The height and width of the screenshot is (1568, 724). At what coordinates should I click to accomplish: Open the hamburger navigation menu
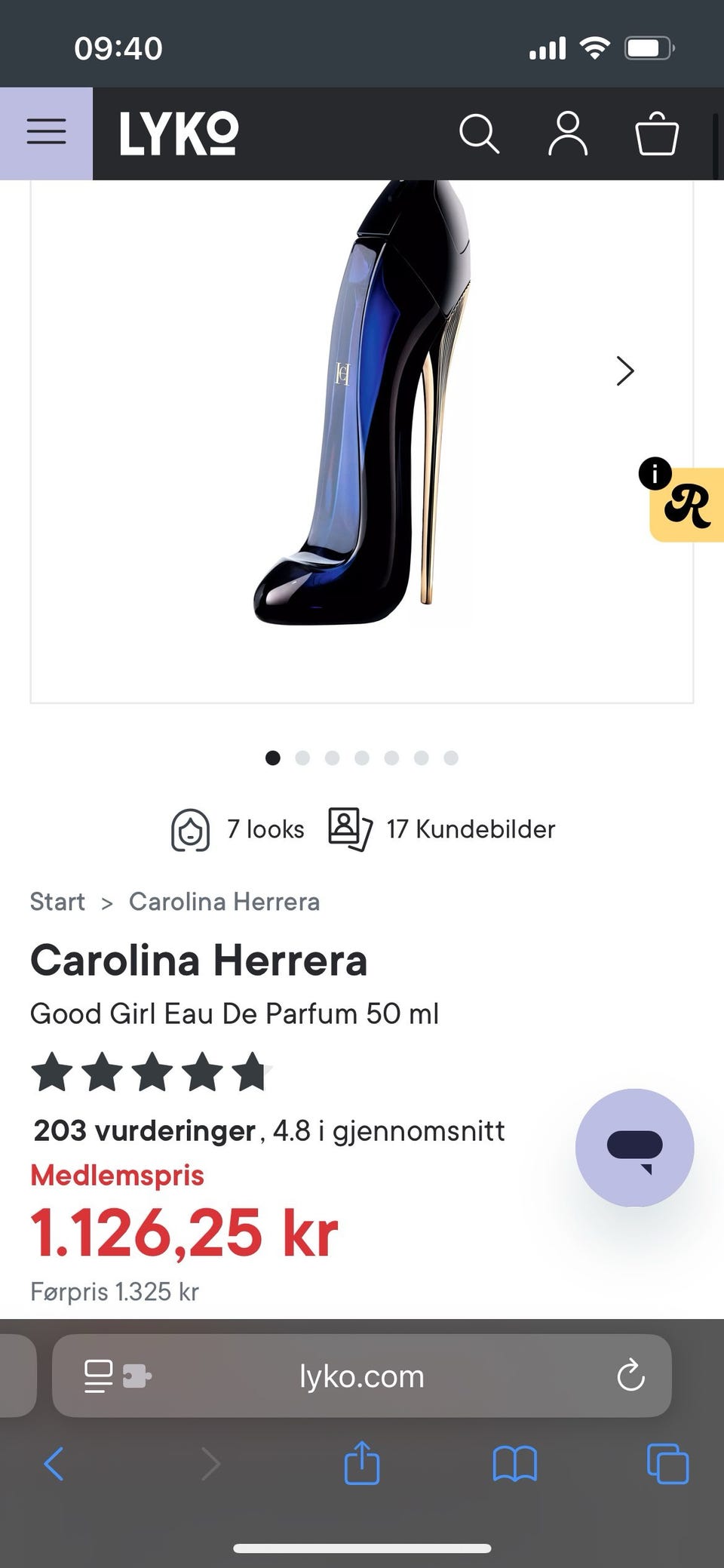(45, 133)
